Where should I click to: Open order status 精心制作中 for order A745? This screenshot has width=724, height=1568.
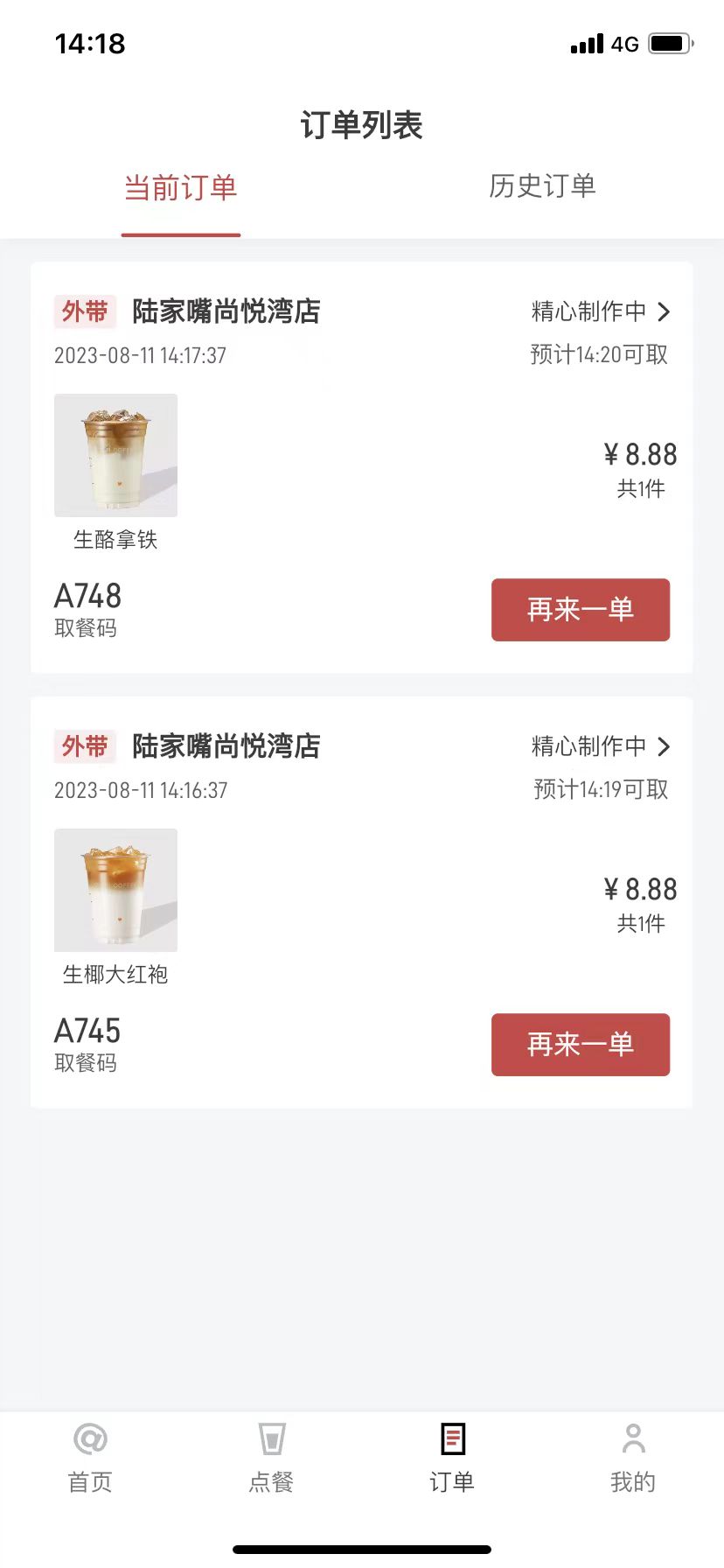coord(602,746)
